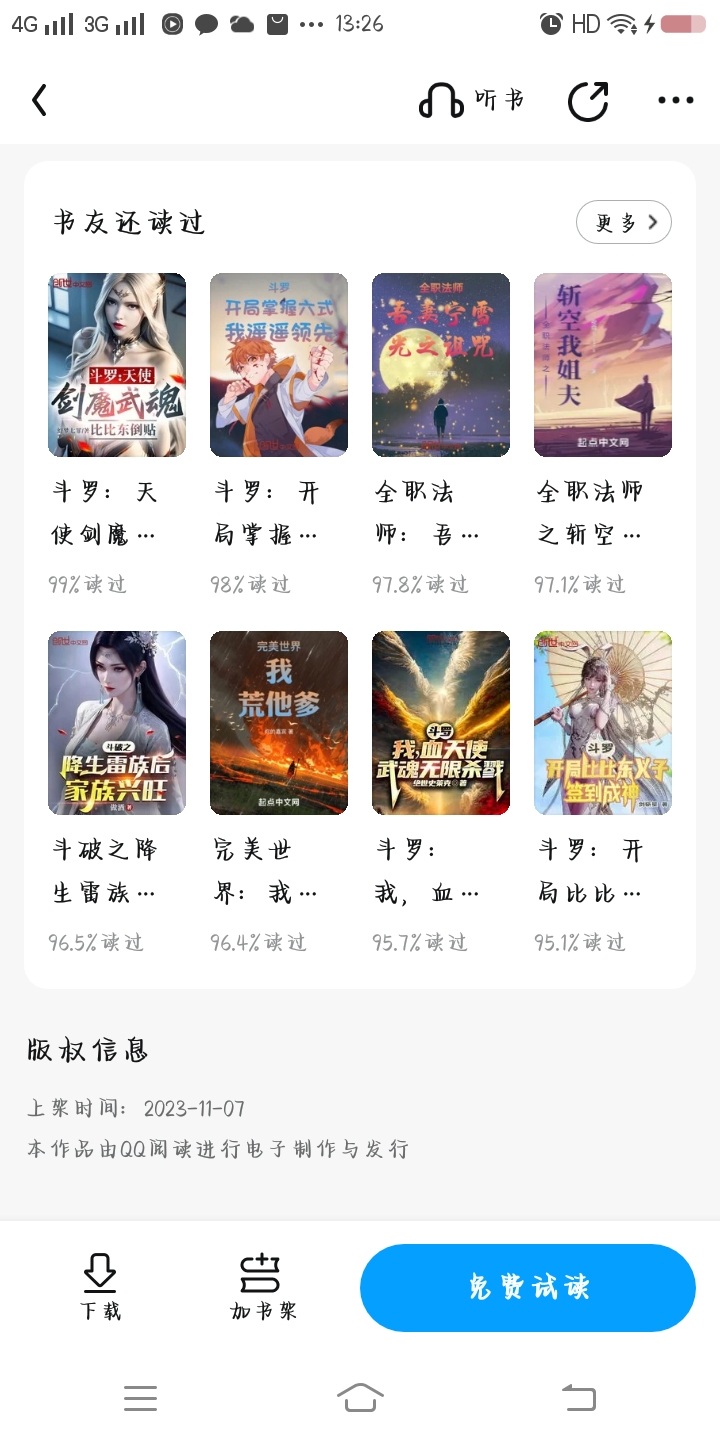The height and width of the screenshot is (1440, 720).
Task: Tap 下载 to download the book
Action: (x=100, y=1287)
